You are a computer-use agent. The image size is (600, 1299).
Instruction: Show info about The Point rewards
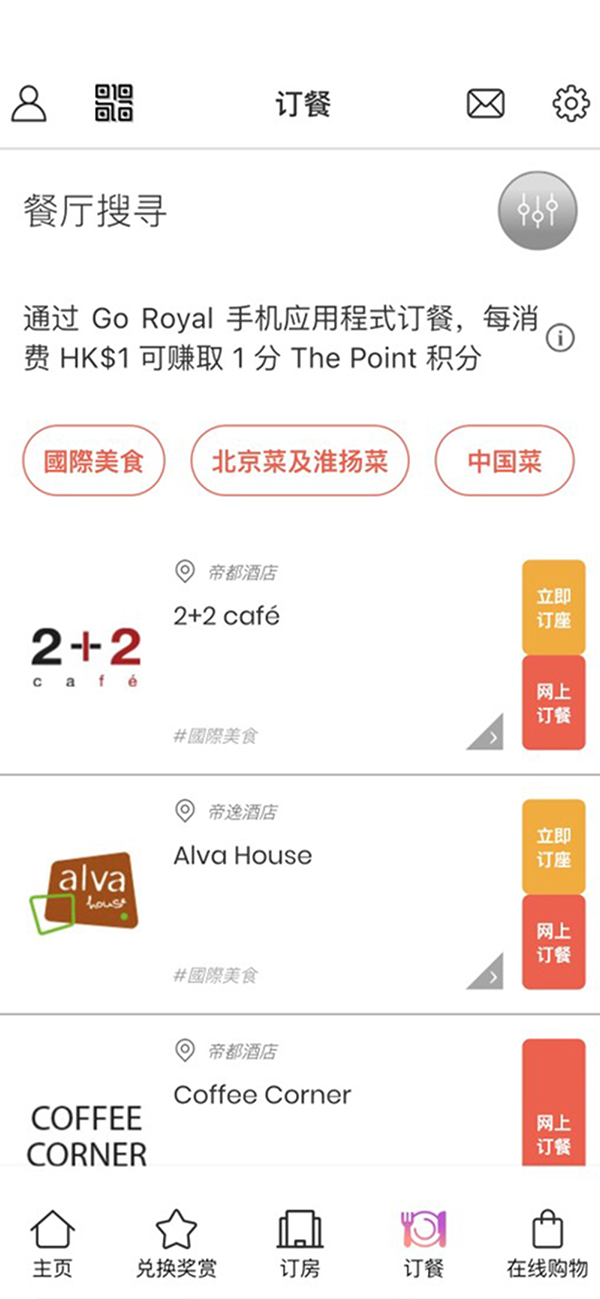tap(560, 339)
